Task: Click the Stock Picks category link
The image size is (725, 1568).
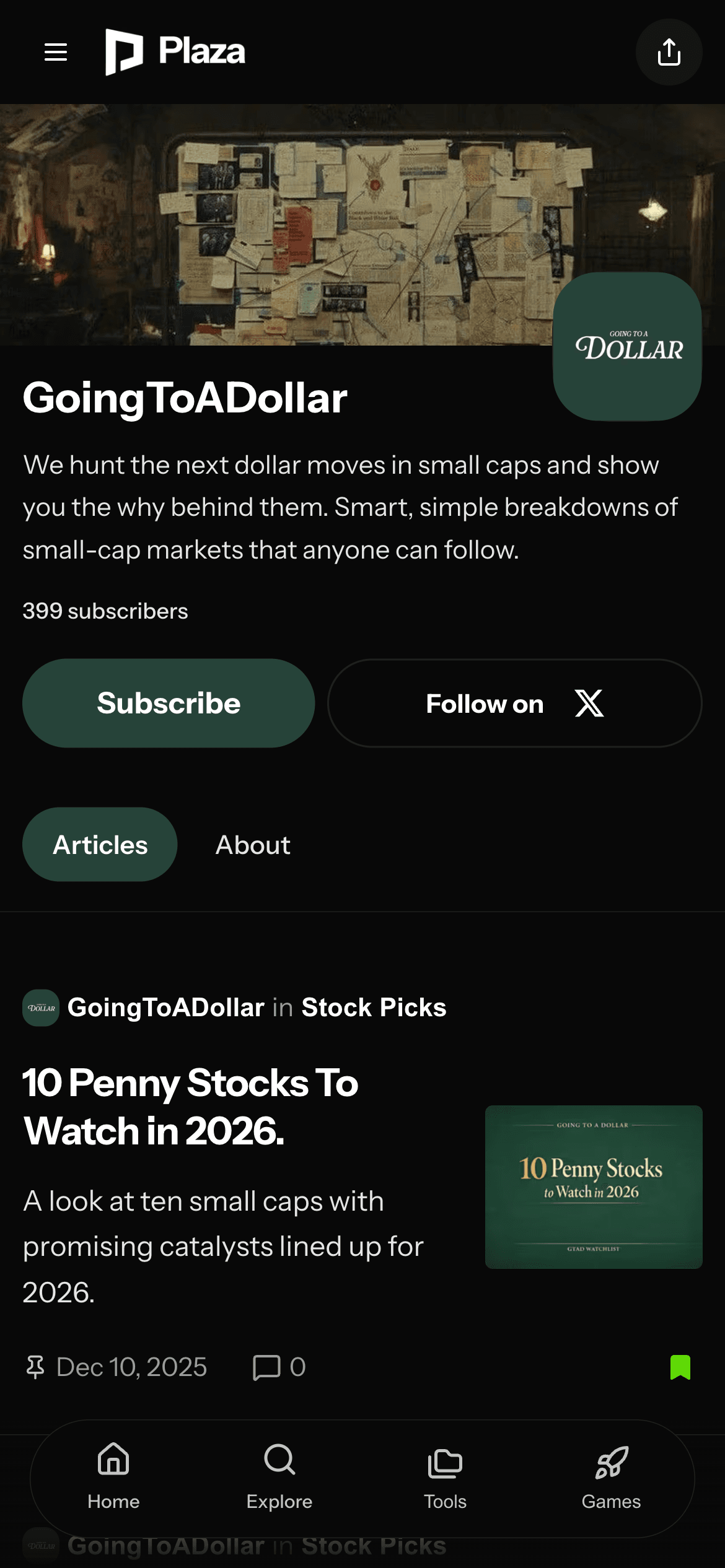Action: tap(374, 1006)
